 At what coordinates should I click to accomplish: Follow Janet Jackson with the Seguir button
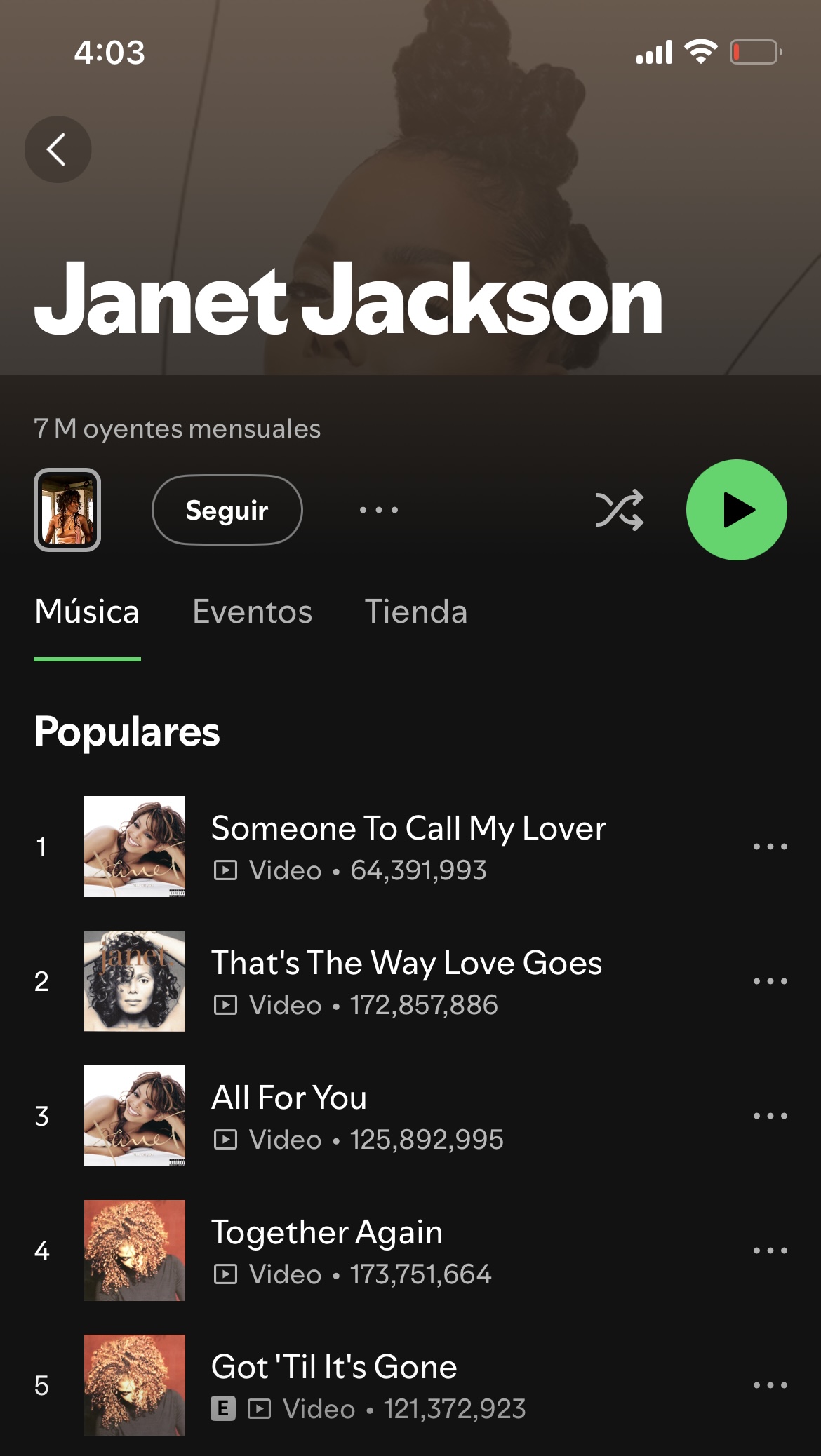click(227, 510)
